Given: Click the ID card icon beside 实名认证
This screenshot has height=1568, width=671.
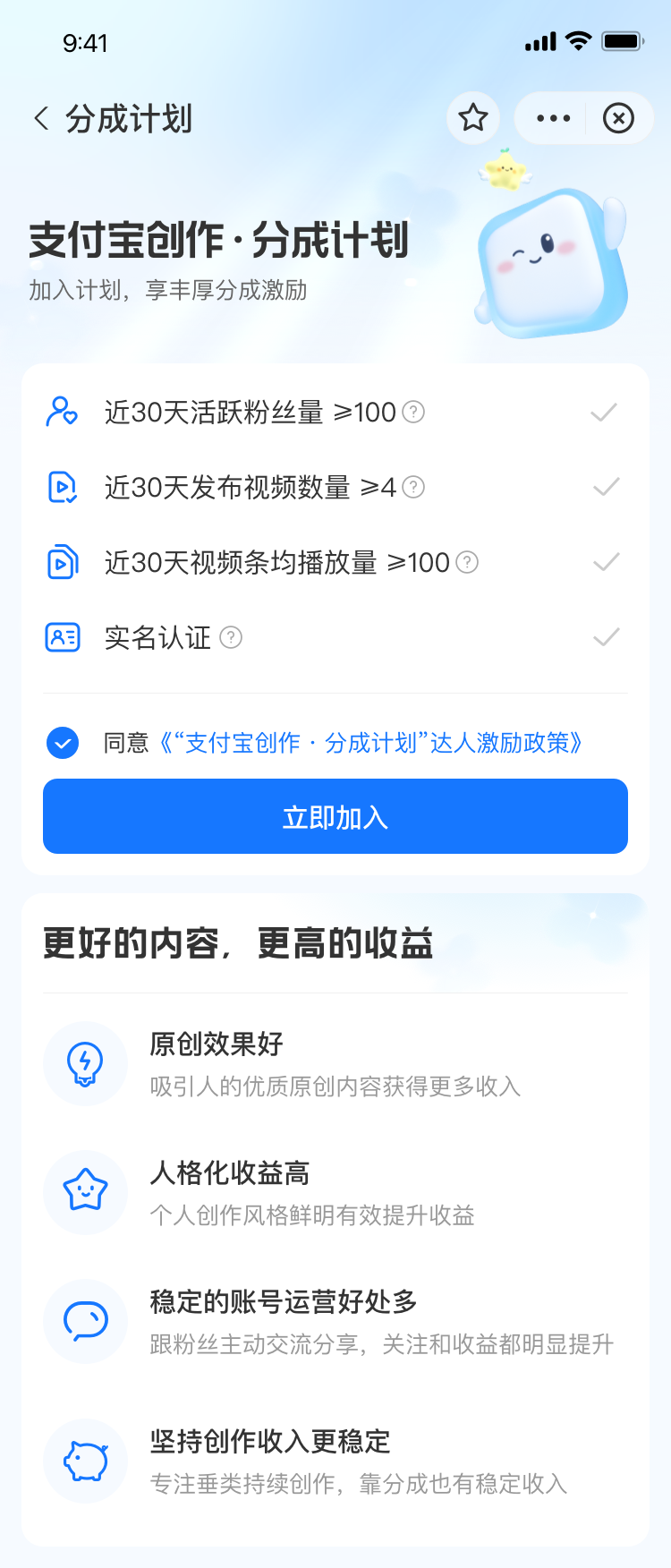Looking at the screenshot, I should click(x=63, y=637).
